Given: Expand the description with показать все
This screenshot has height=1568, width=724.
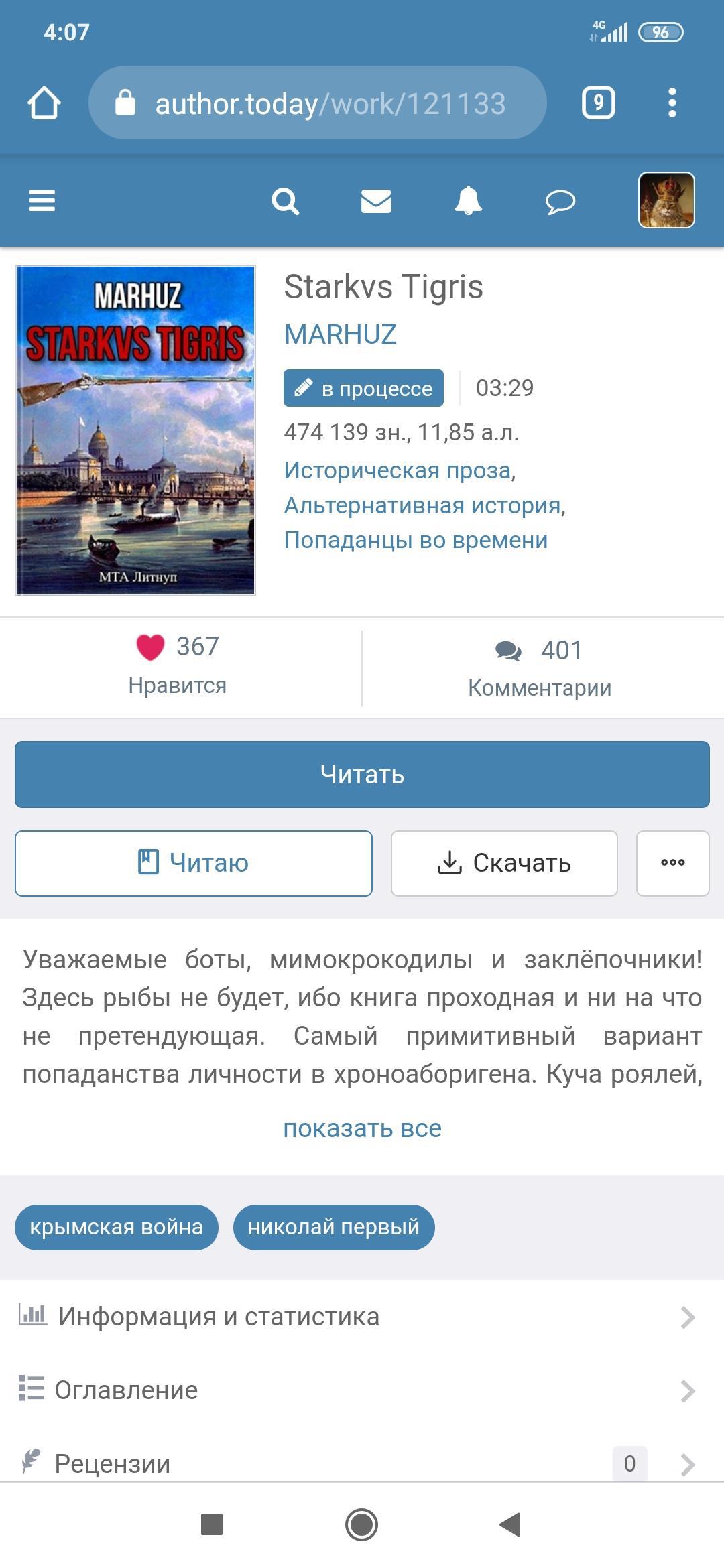Looking at the screenshot, I should pyautogui.click(x=362, y=1128).
